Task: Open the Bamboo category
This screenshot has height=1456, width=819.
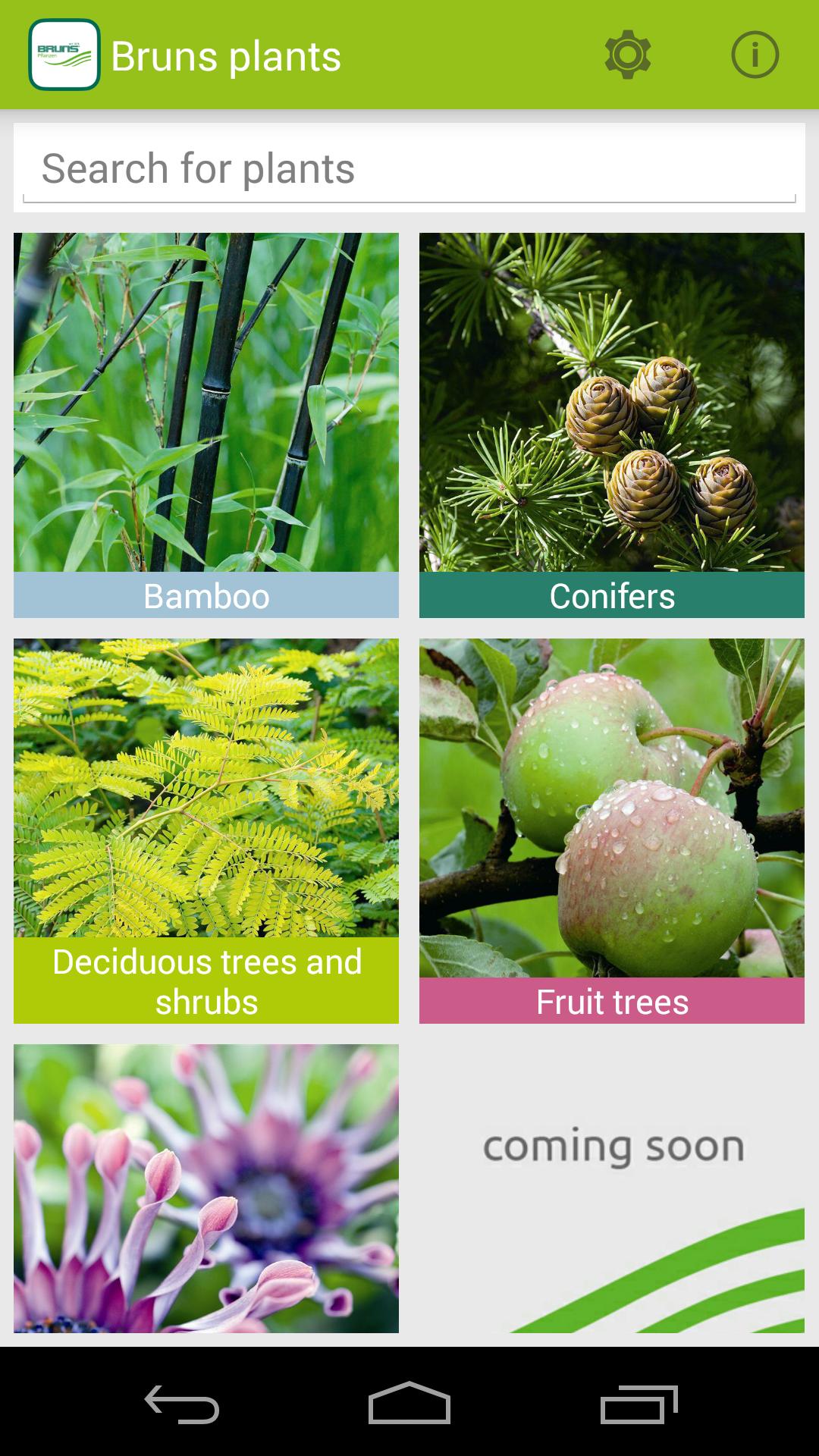Action: [206, 425]
